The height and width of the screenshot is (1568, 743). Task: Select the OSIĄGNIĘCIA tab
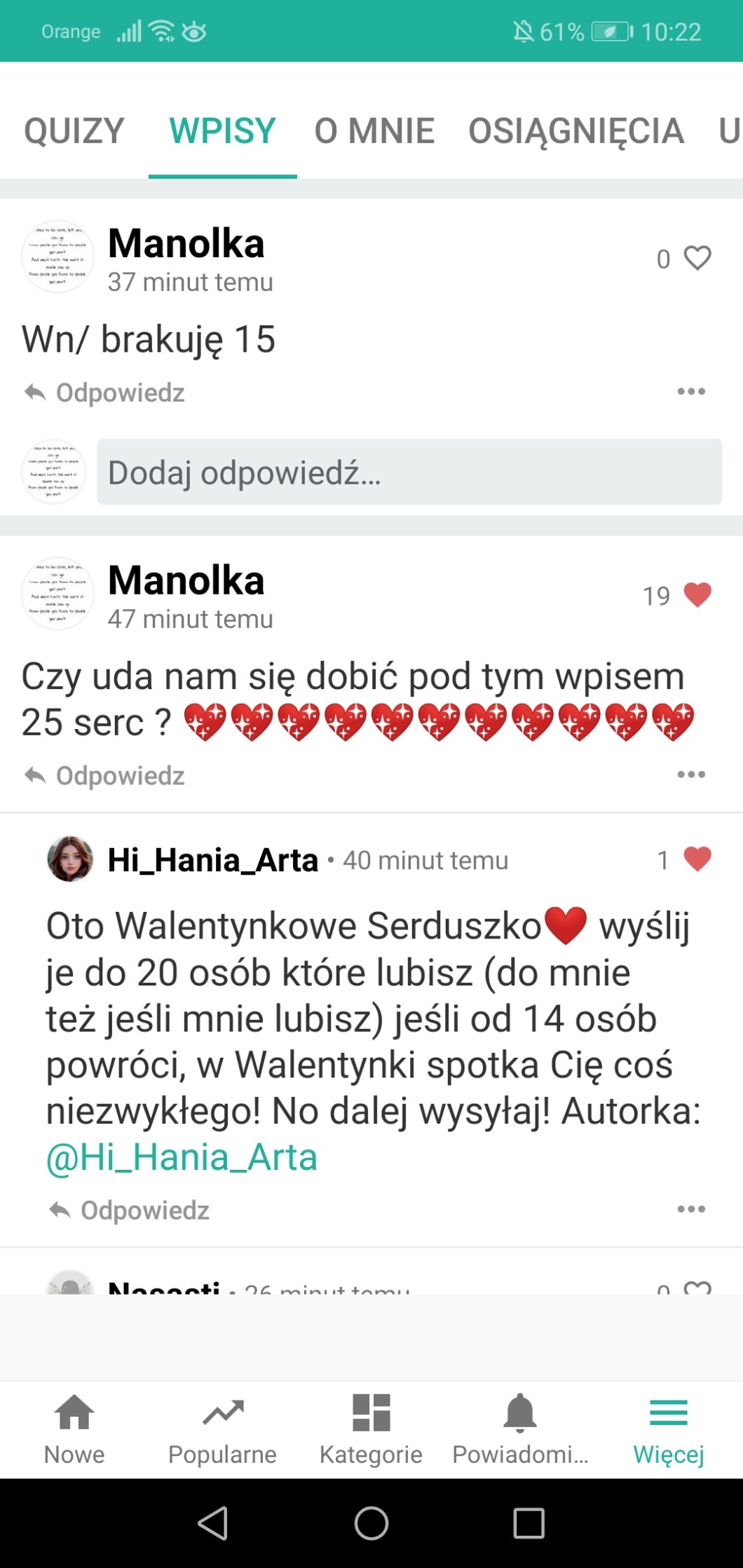[x=575, y=131]
